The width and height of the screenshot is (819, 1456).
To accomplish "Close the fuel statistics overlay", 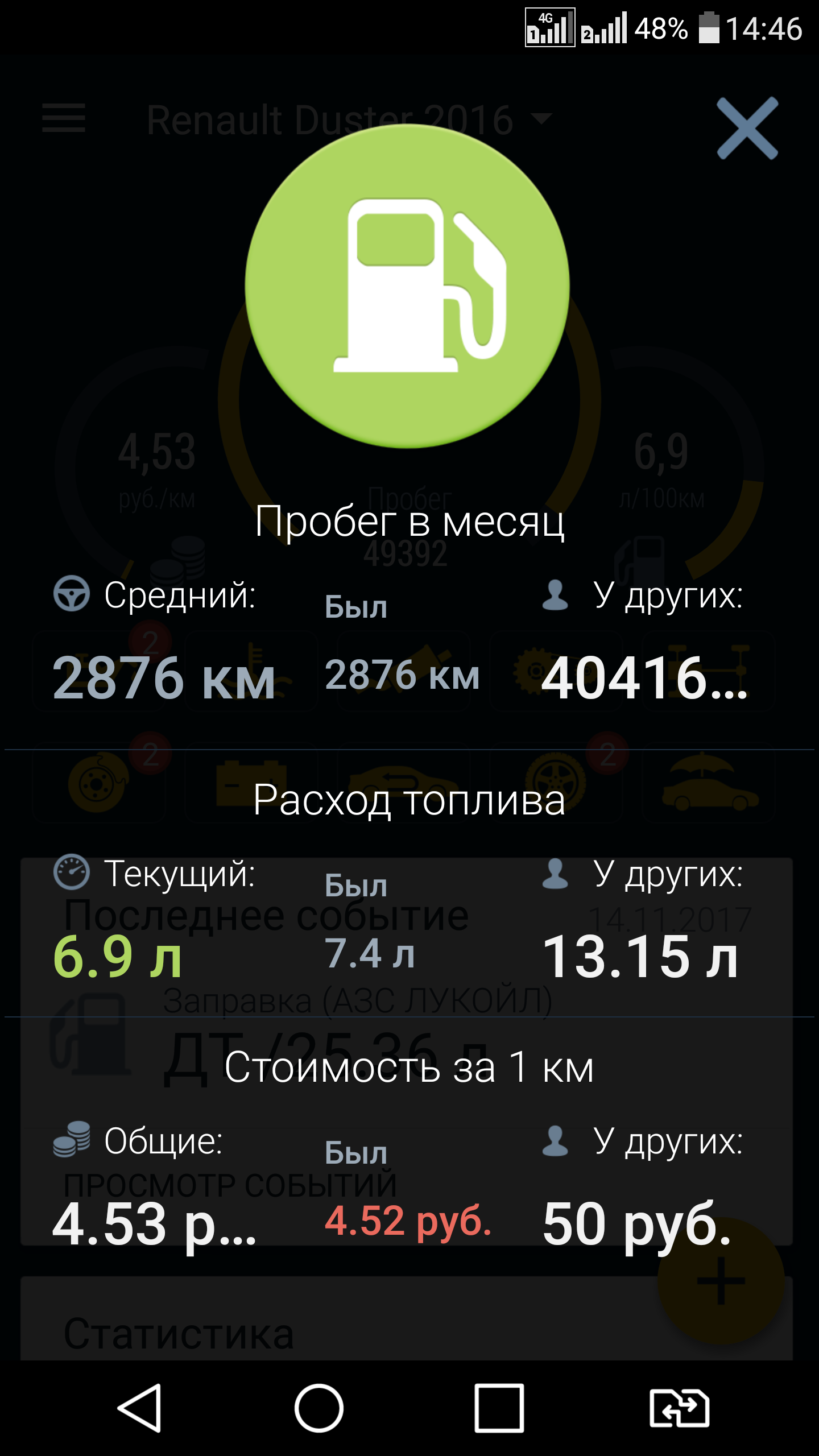I will [x=747, y=129].
